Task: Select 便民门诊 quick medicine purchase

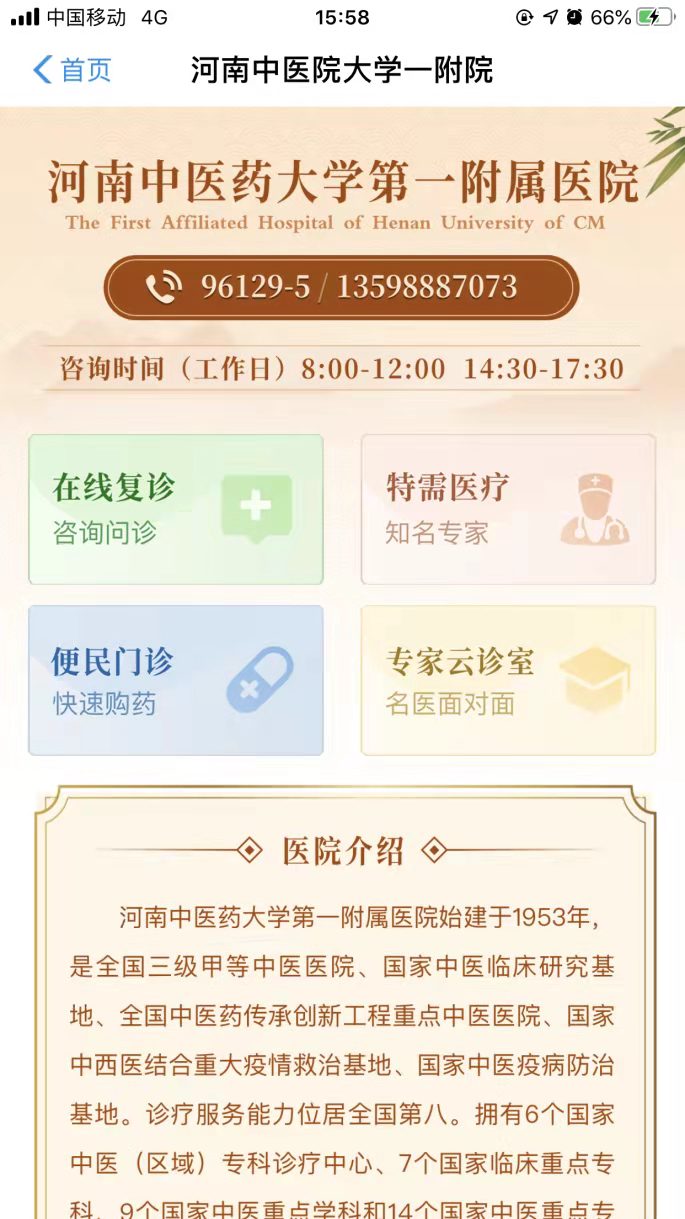Action: (x=176, y=680)
